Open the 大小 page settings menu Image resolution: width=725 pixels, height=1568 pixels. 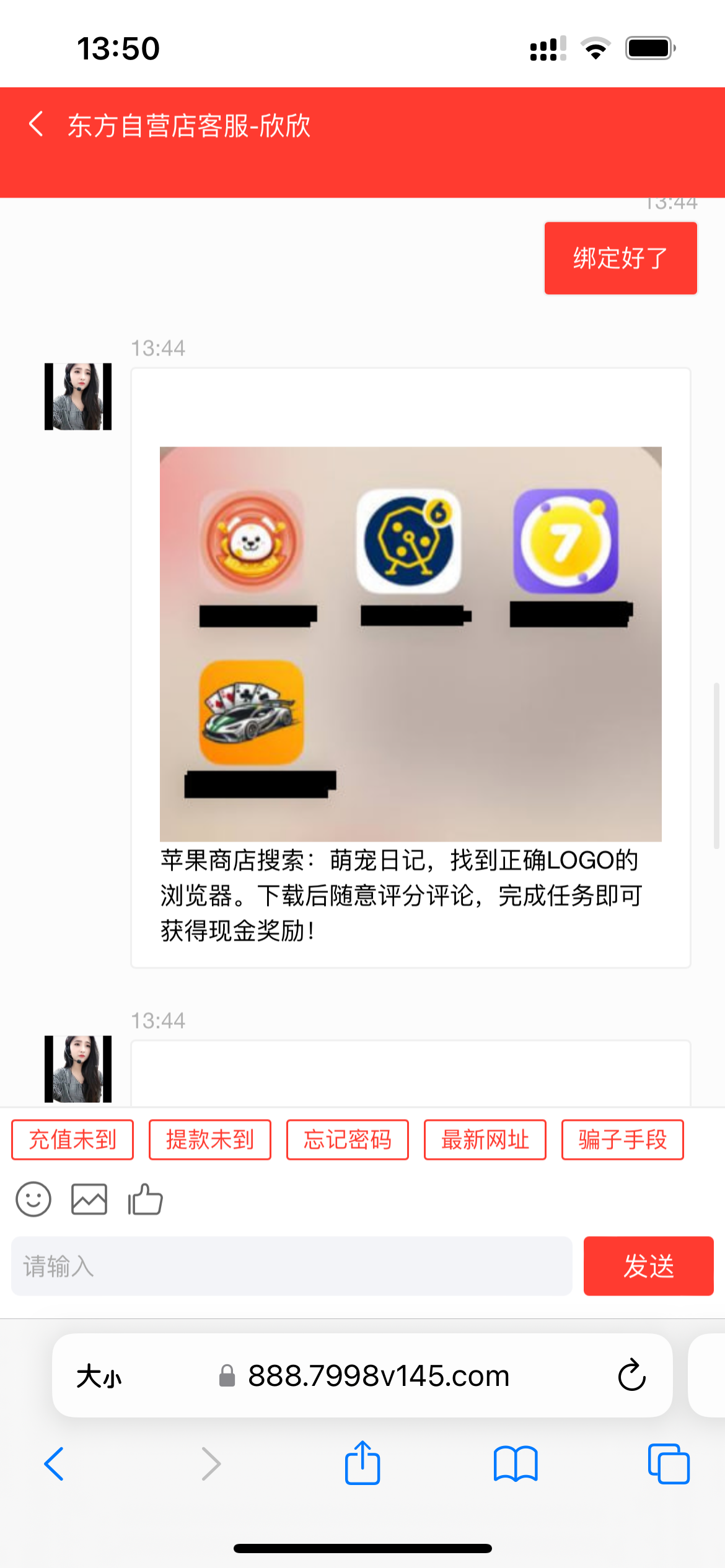[x=99, y=1377]
